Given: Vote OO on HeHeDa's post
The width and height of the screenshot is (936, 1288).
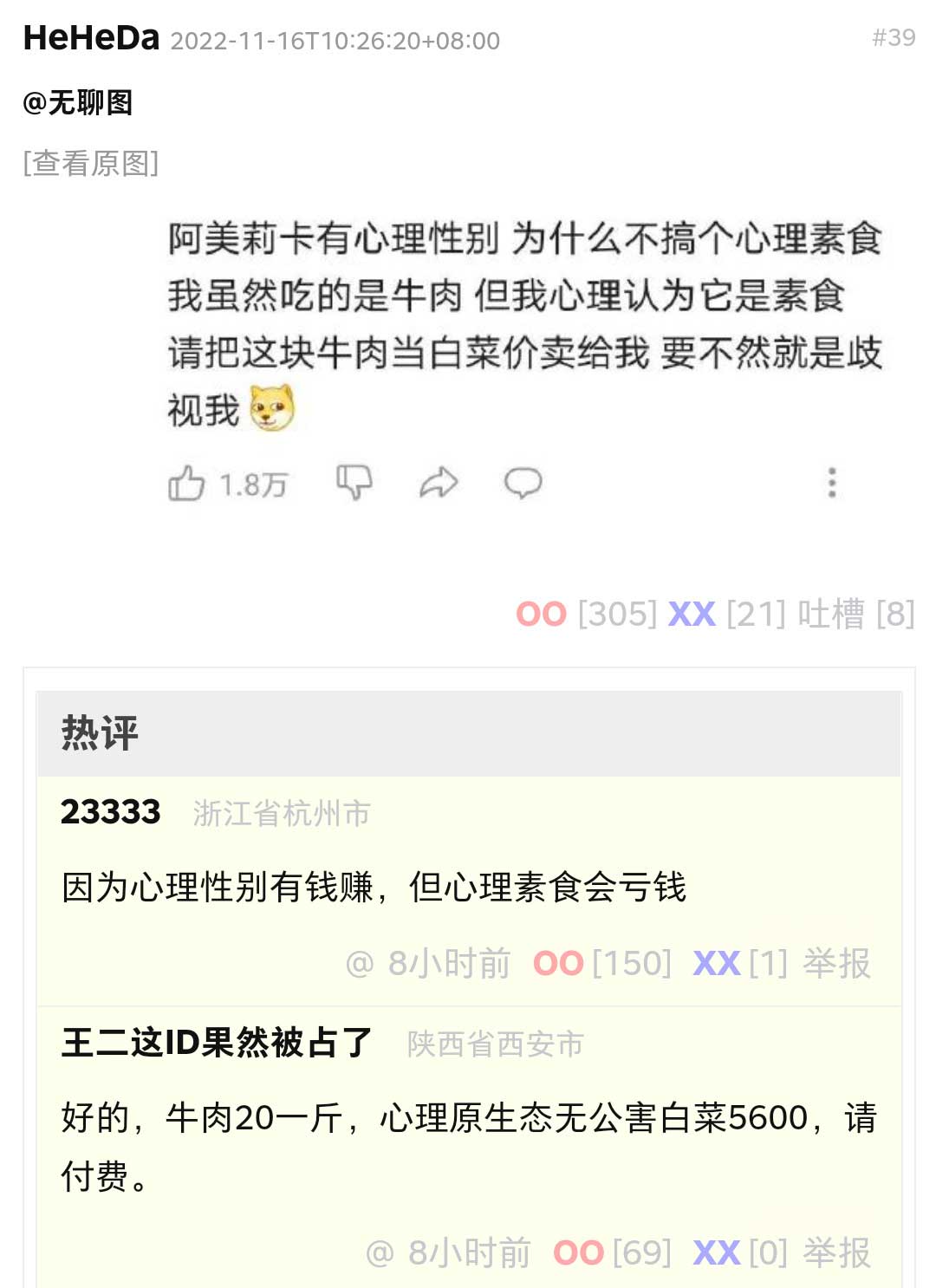Looking at the screenshot, I should tap(541, 614).
